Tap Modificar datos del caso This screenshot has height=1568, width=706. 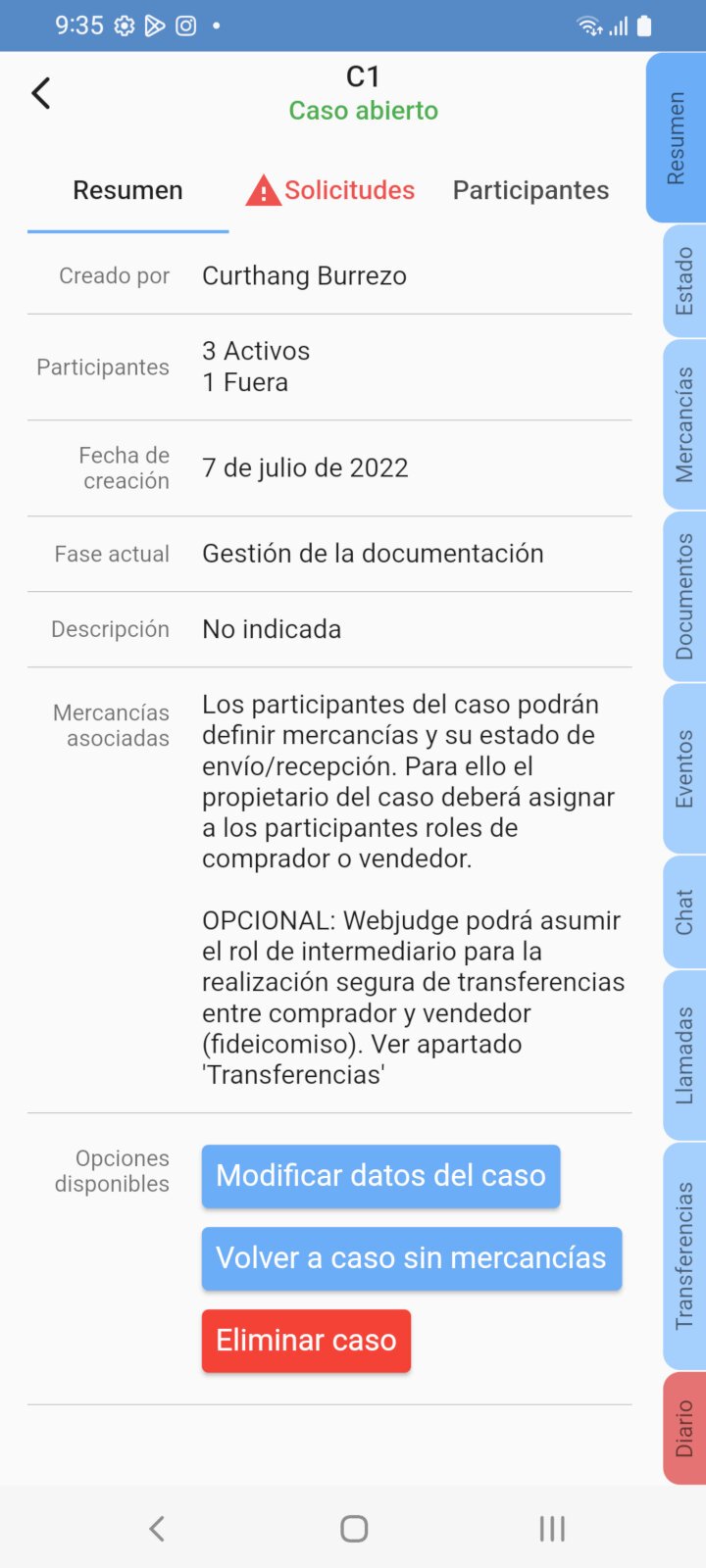(x=380, y=1176)
